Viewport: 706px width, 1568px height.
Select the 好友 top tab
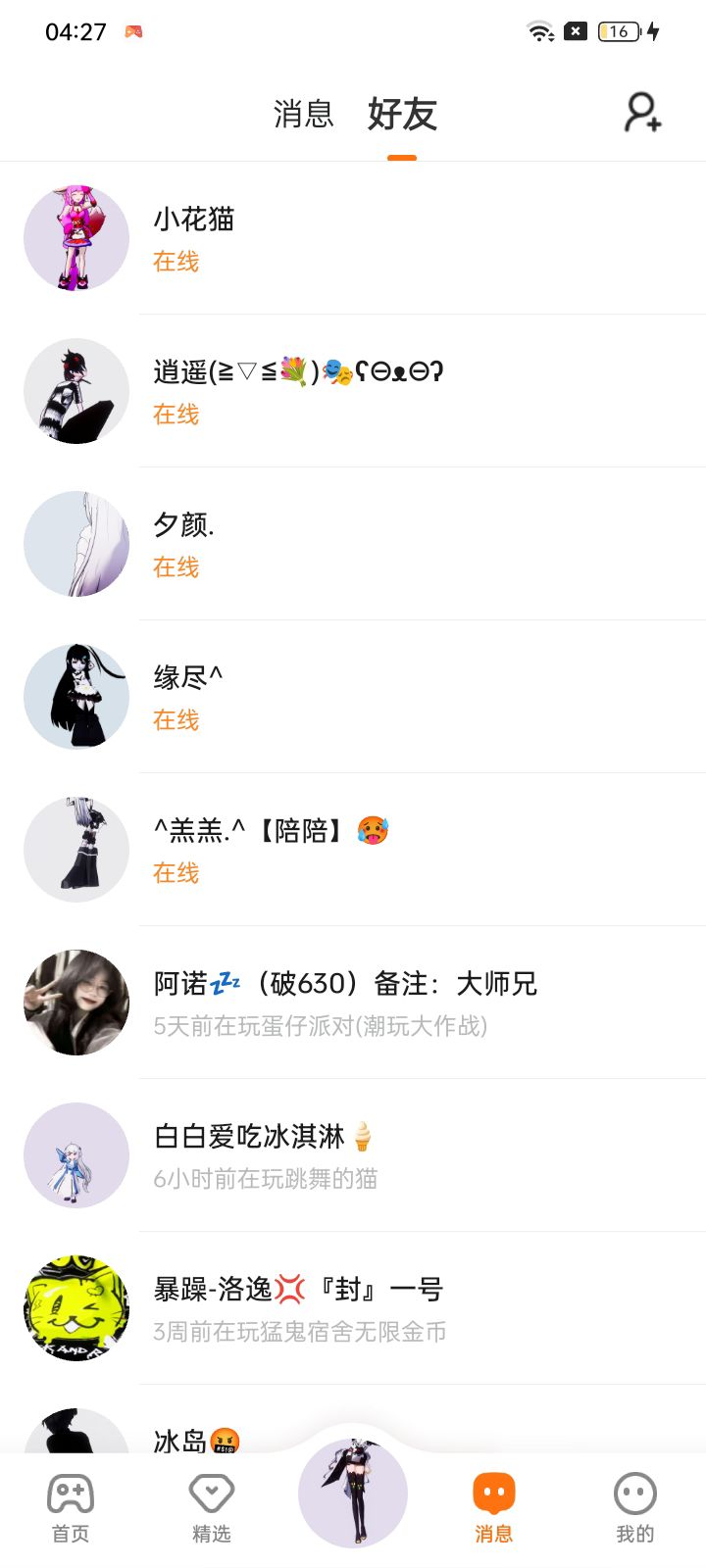[402, 114]
